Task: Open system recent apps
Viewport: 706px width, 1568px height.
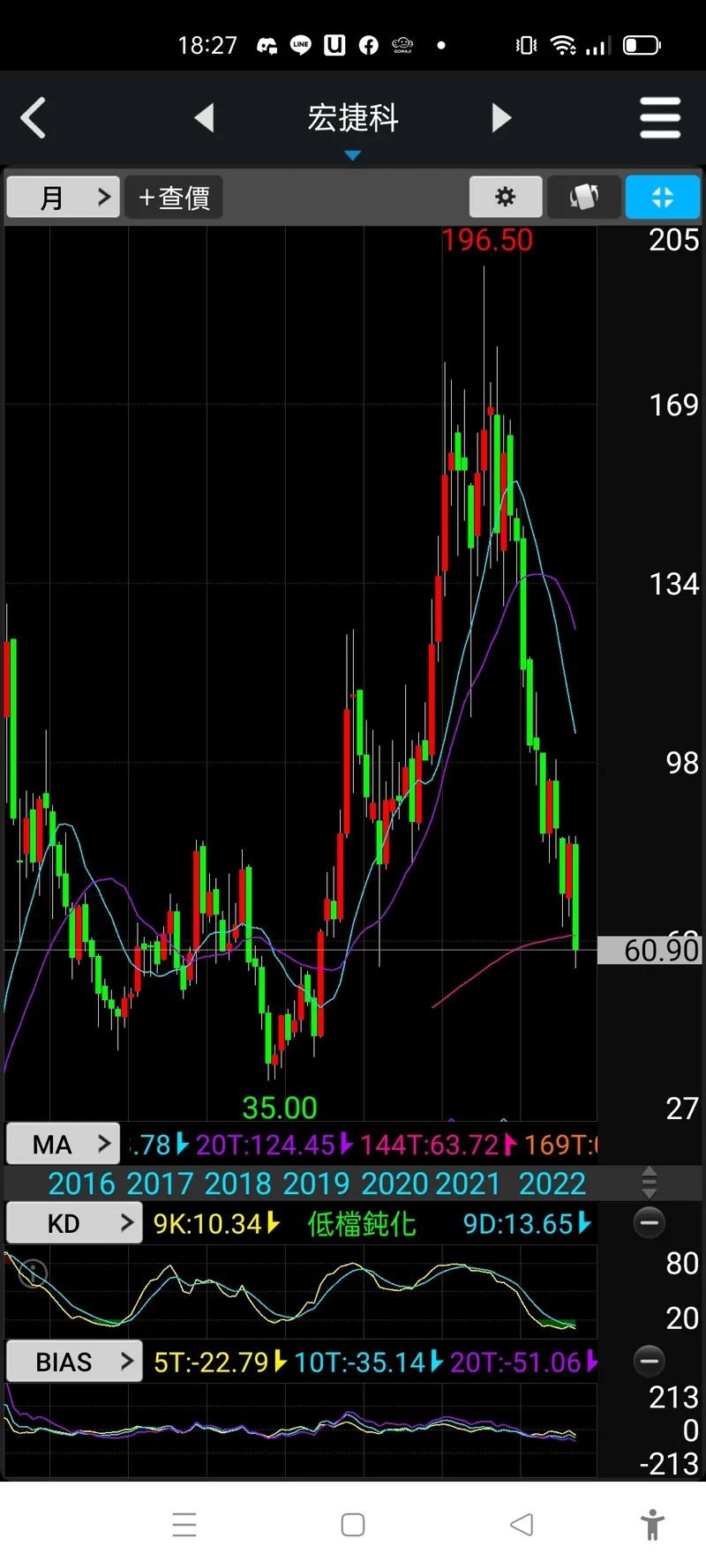Action: coord(184,1524)
